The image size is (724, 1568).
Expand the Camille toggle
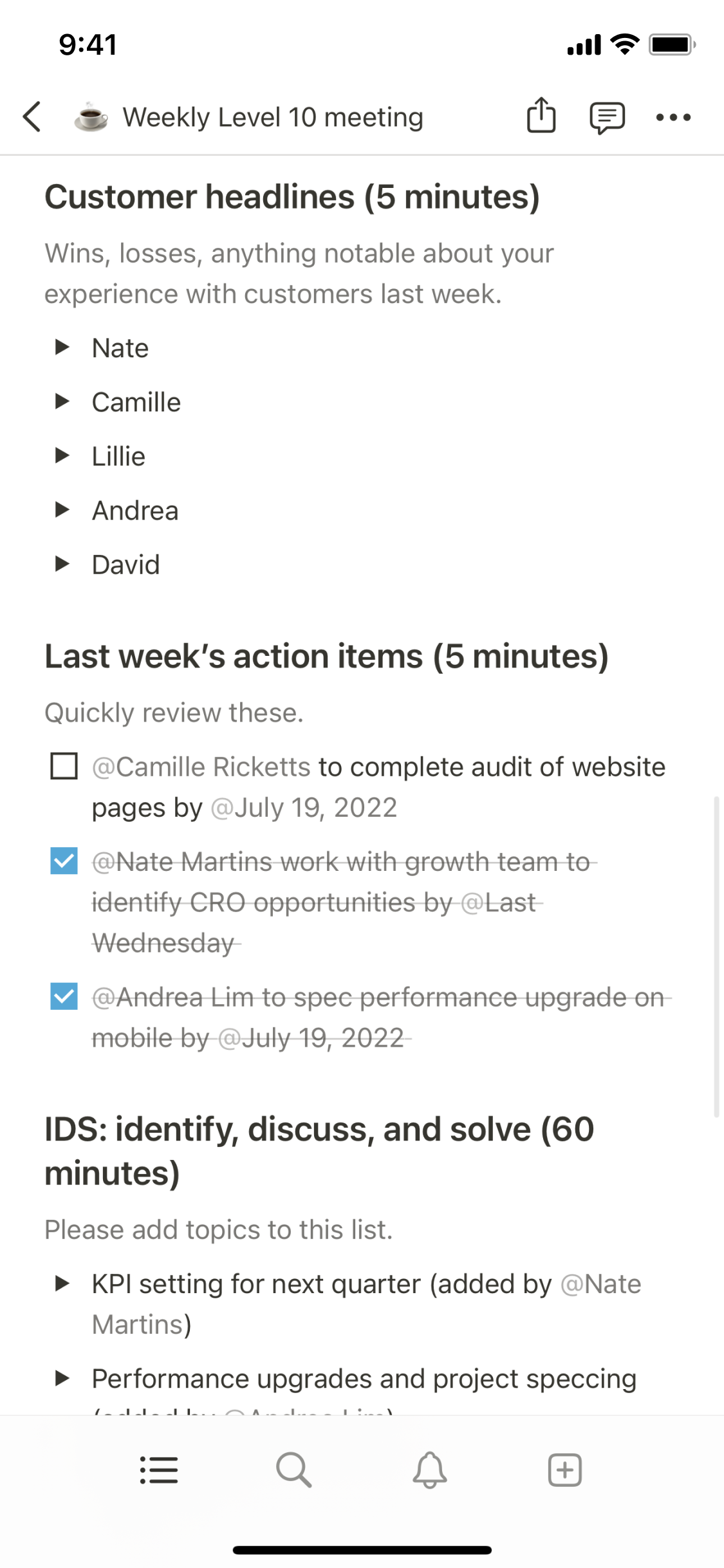[x=62, y=402]
